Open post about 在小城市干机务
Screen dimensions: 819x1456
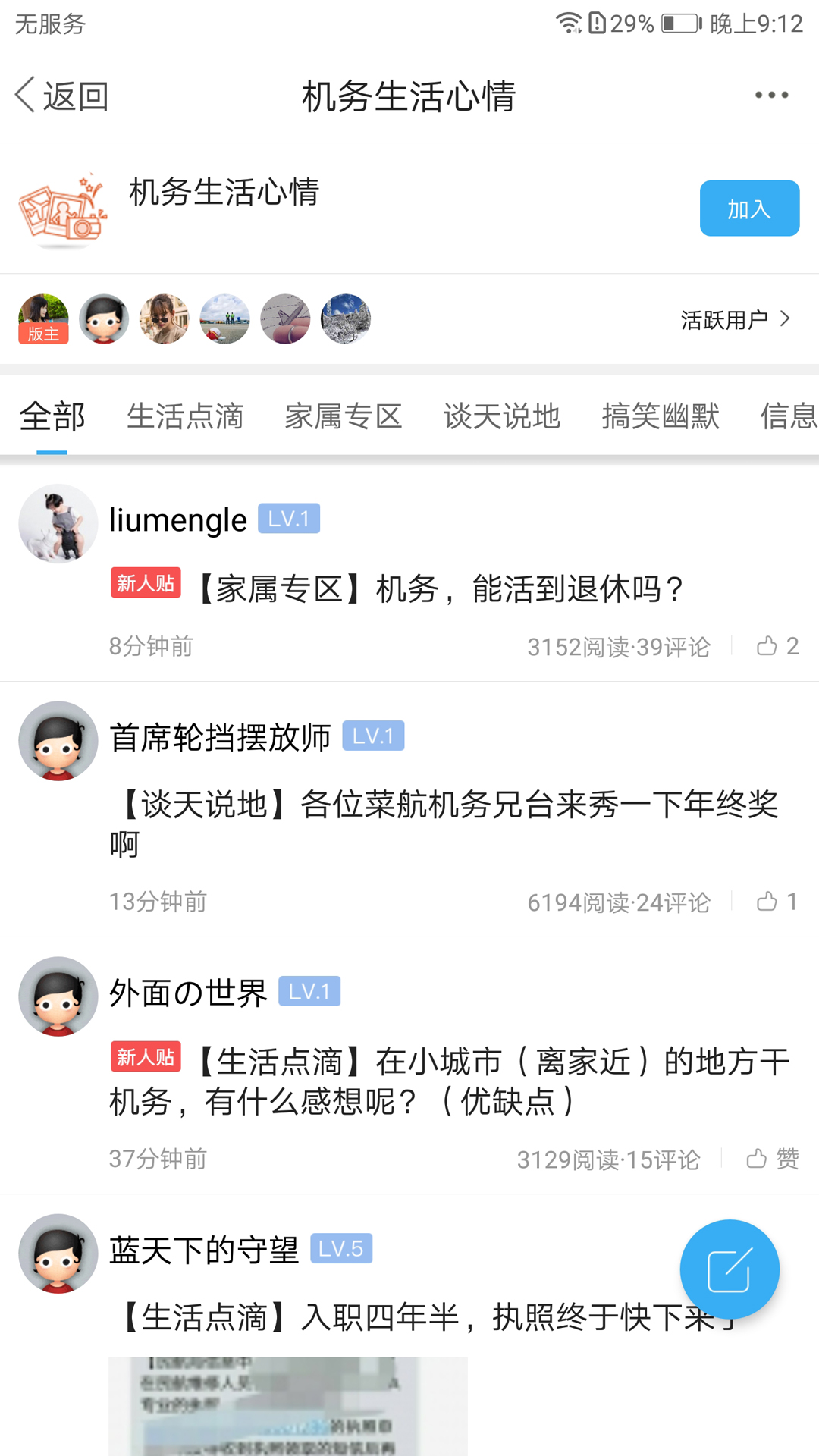click(450, 1081)
